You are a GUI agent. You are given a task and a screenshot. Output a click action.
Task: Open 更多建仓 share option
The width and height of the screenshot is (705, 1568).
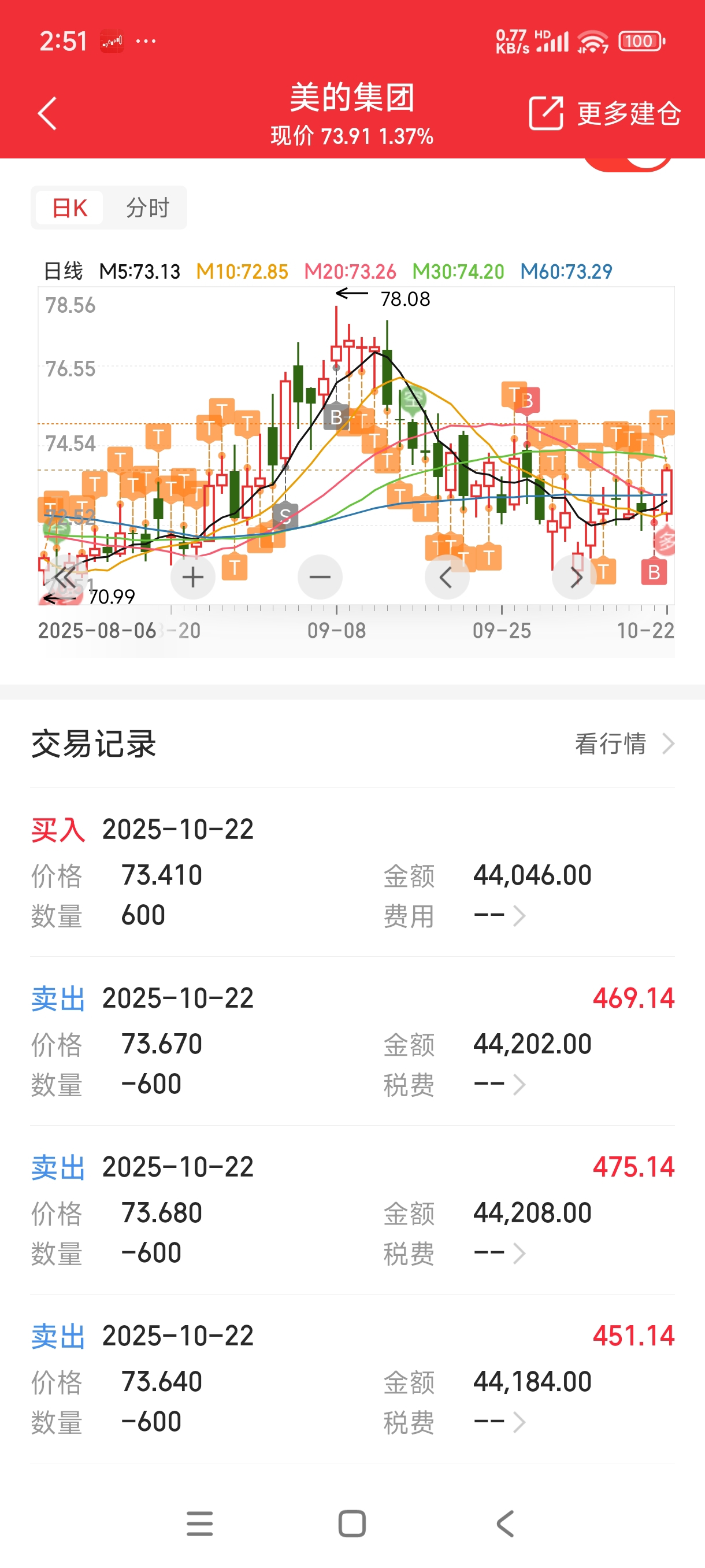pyautogui.click(x=604, y=113)
